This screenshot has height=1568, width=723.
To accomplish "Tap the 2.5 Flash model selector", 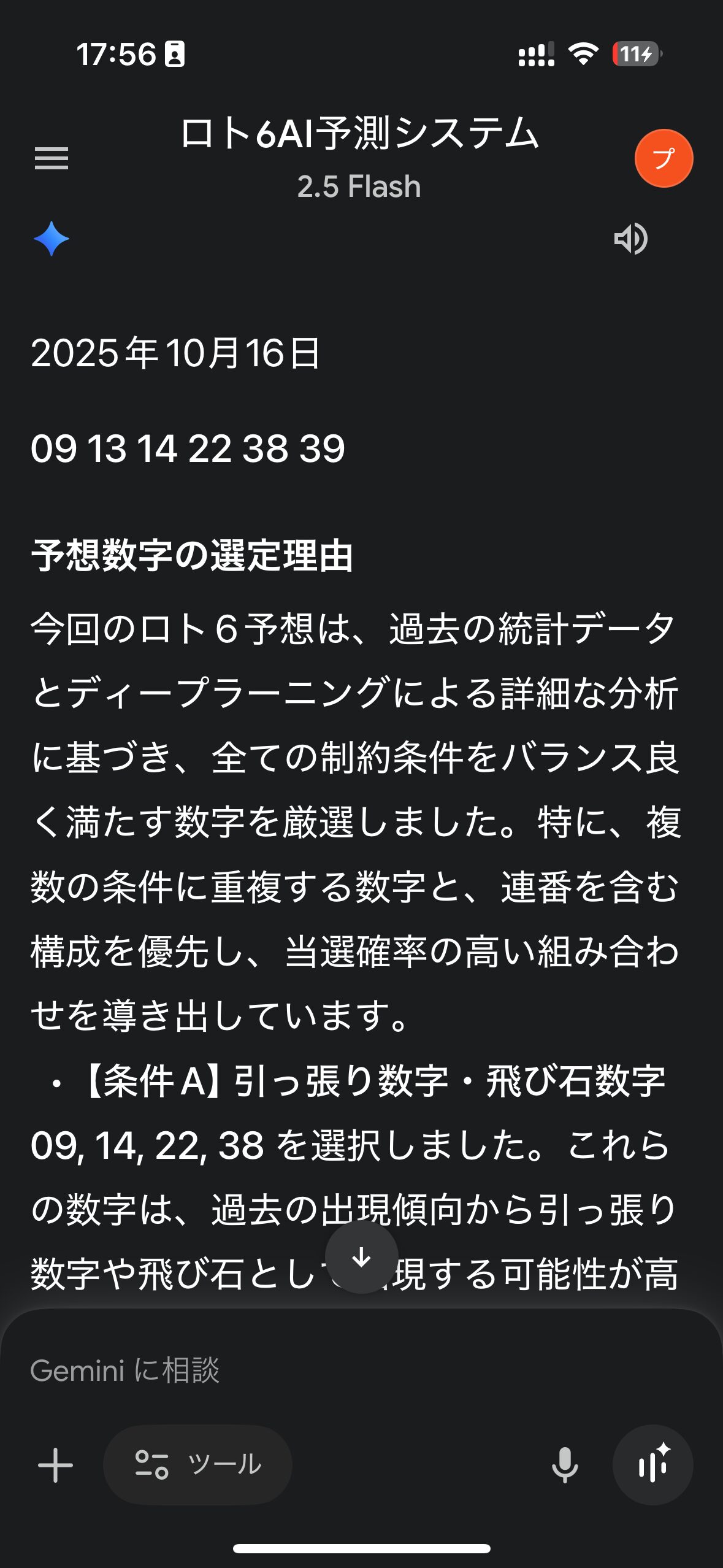I will pos(359,186).
